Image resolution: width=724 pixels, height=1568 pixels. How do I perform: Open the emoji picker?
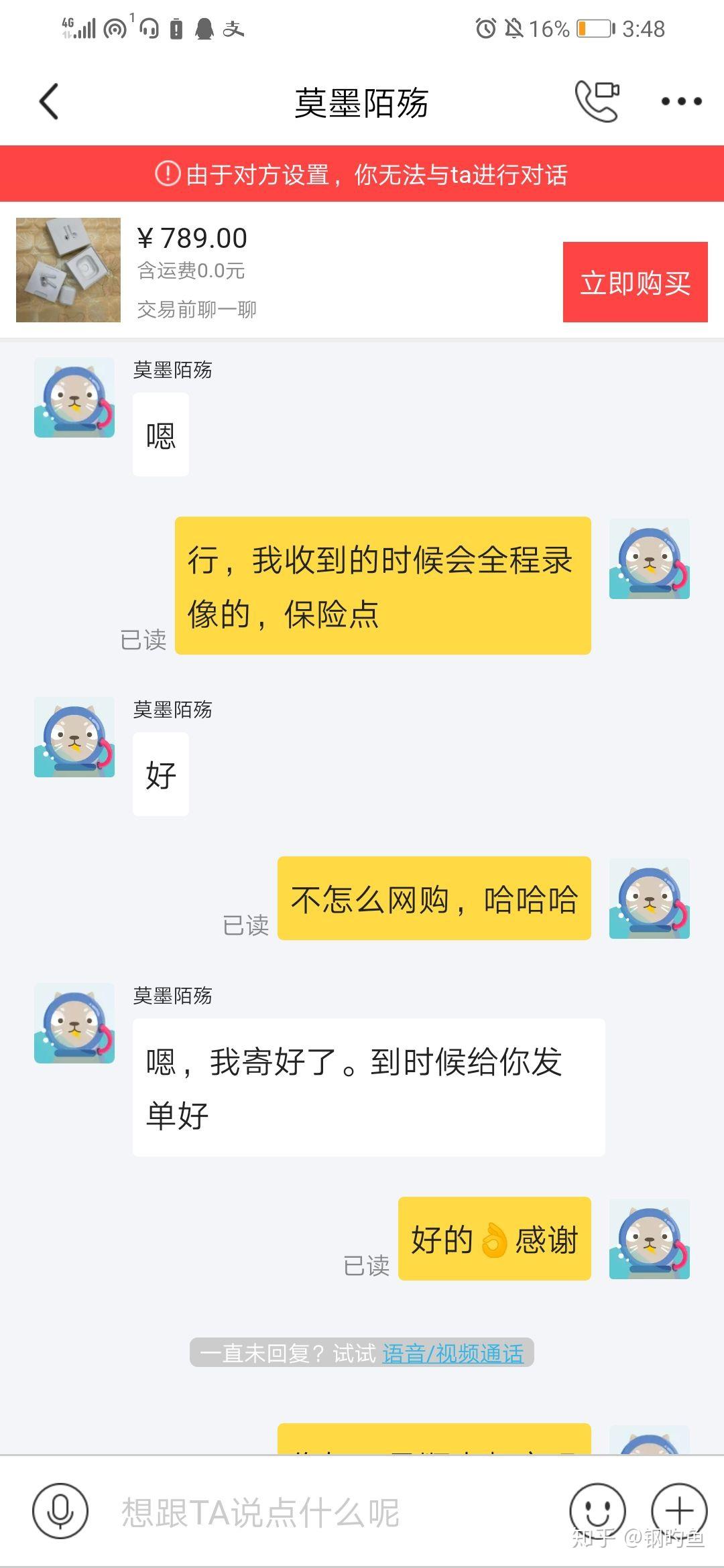pyautogui.click(x=597, y=1512)
